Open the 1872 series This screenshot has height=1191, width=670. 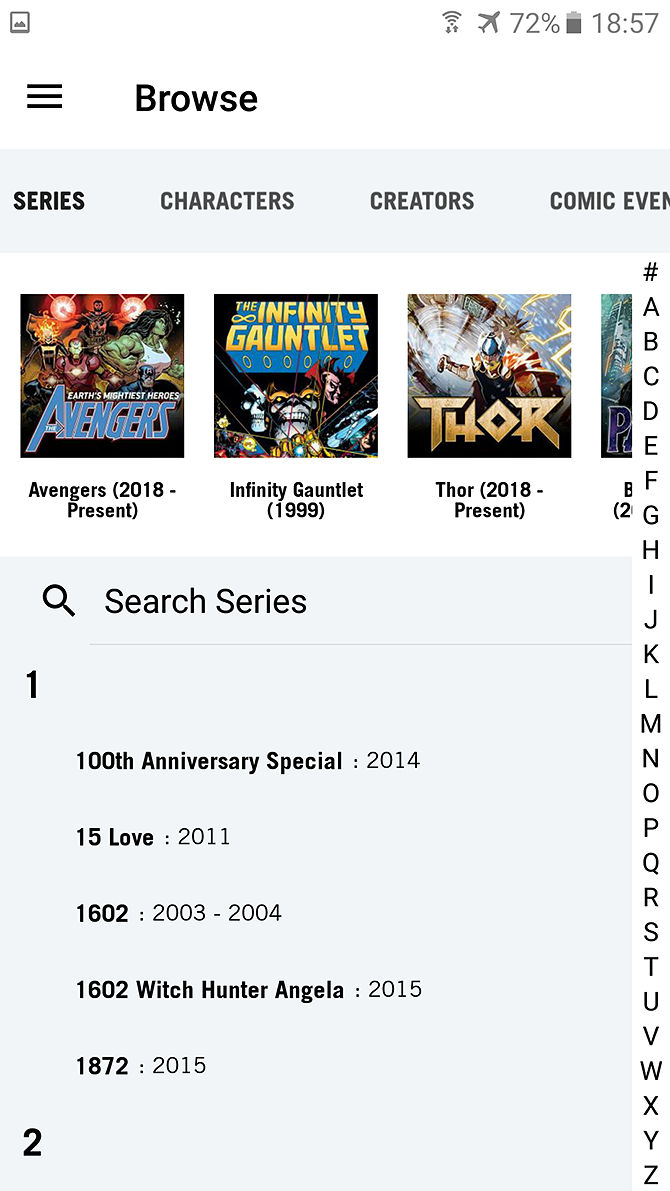[103, 1066]
